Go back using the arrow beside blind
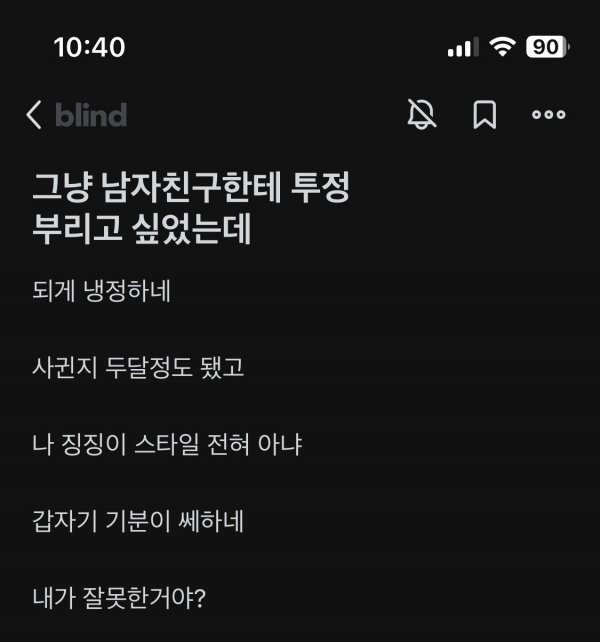 tap(34, 115)
